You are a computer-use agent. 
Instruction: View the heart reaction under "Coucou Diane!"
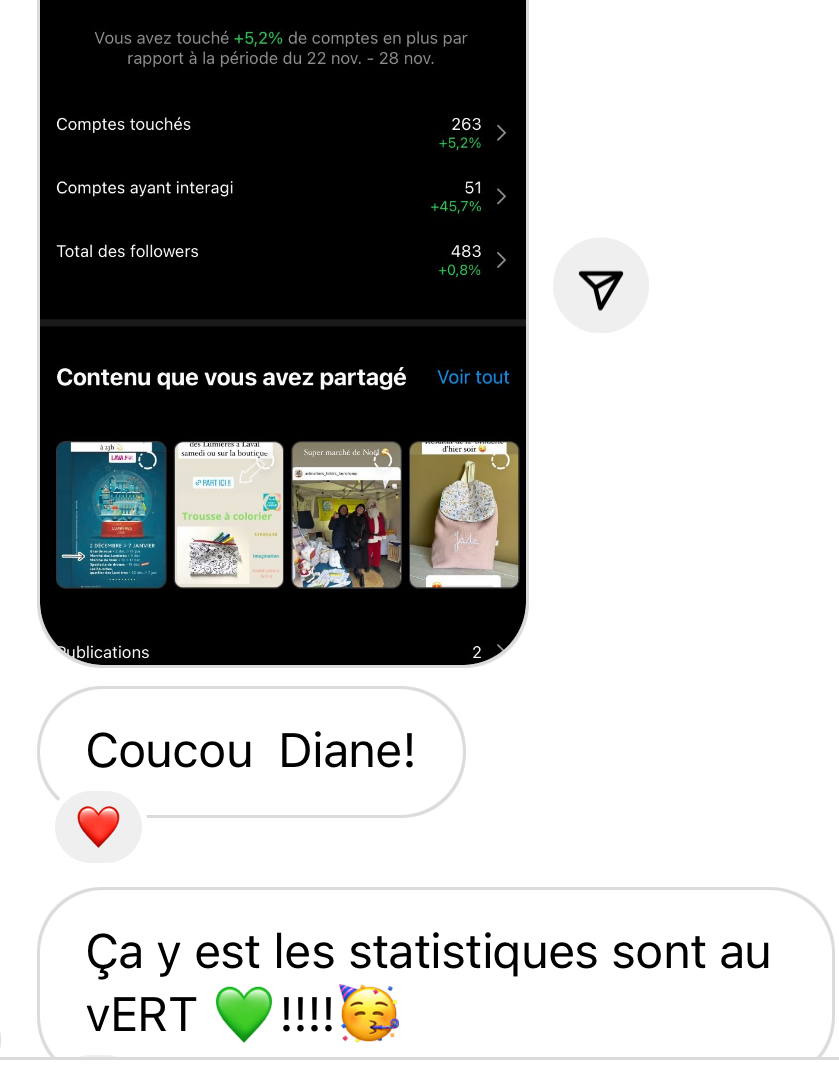point(98,827)
